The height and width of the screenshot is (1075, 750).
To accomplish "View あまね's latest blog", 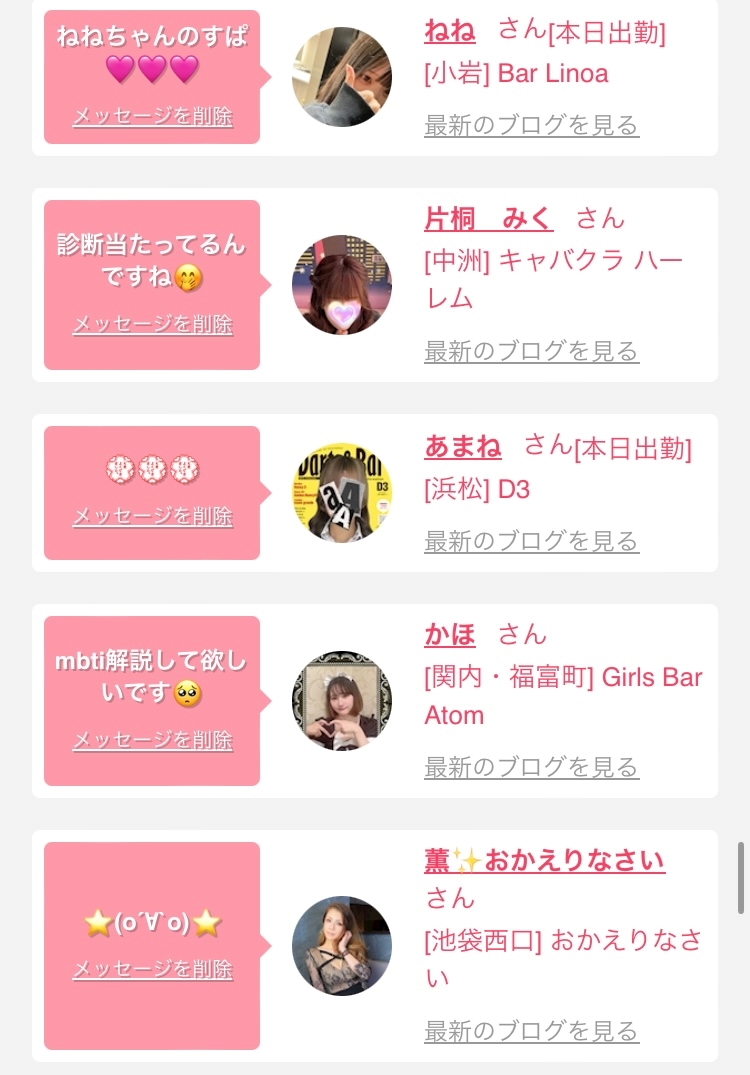I will tap(531, 541).
